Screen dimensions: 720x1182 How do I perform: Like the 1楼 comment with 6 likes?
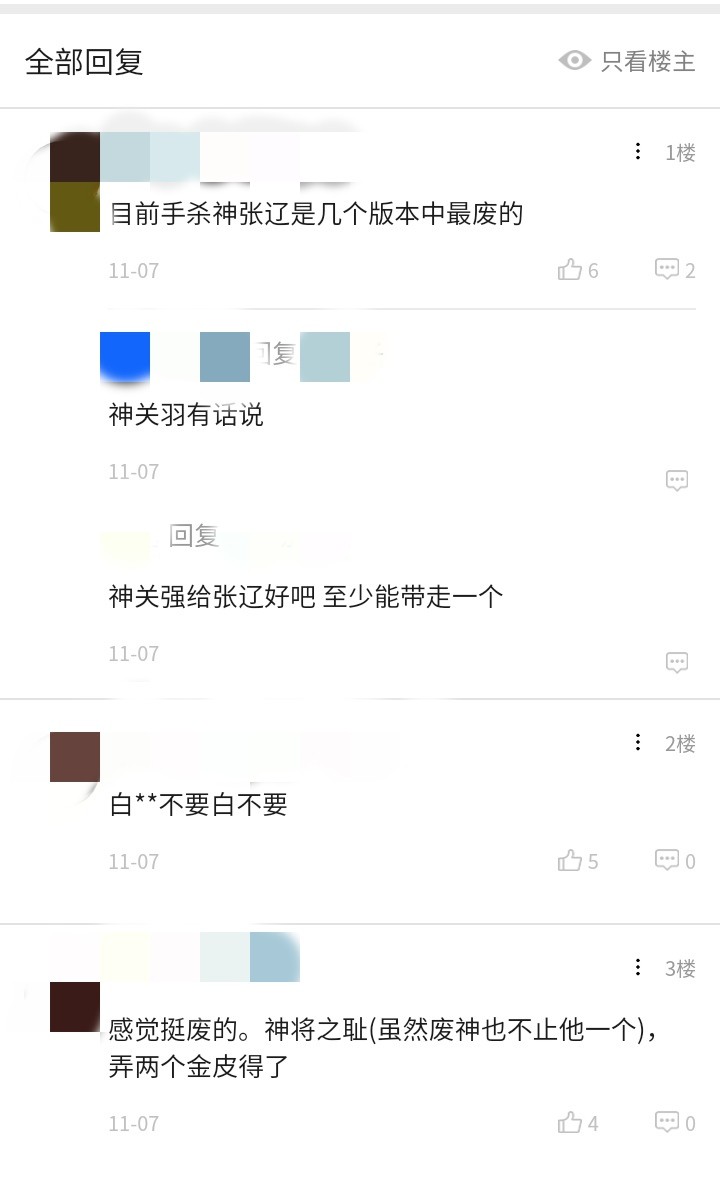[578, 270]
